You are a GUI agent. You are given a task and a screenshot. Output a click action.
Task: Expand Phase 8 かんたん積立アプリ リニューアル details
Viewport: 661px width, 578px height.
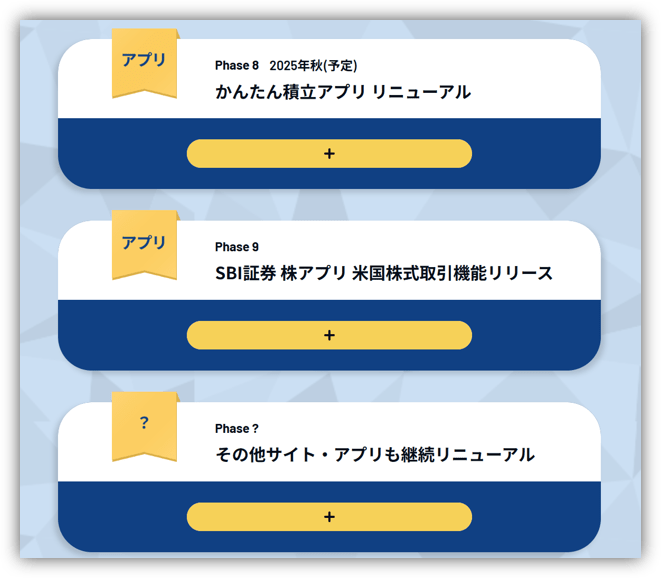[x=329, y=154]
